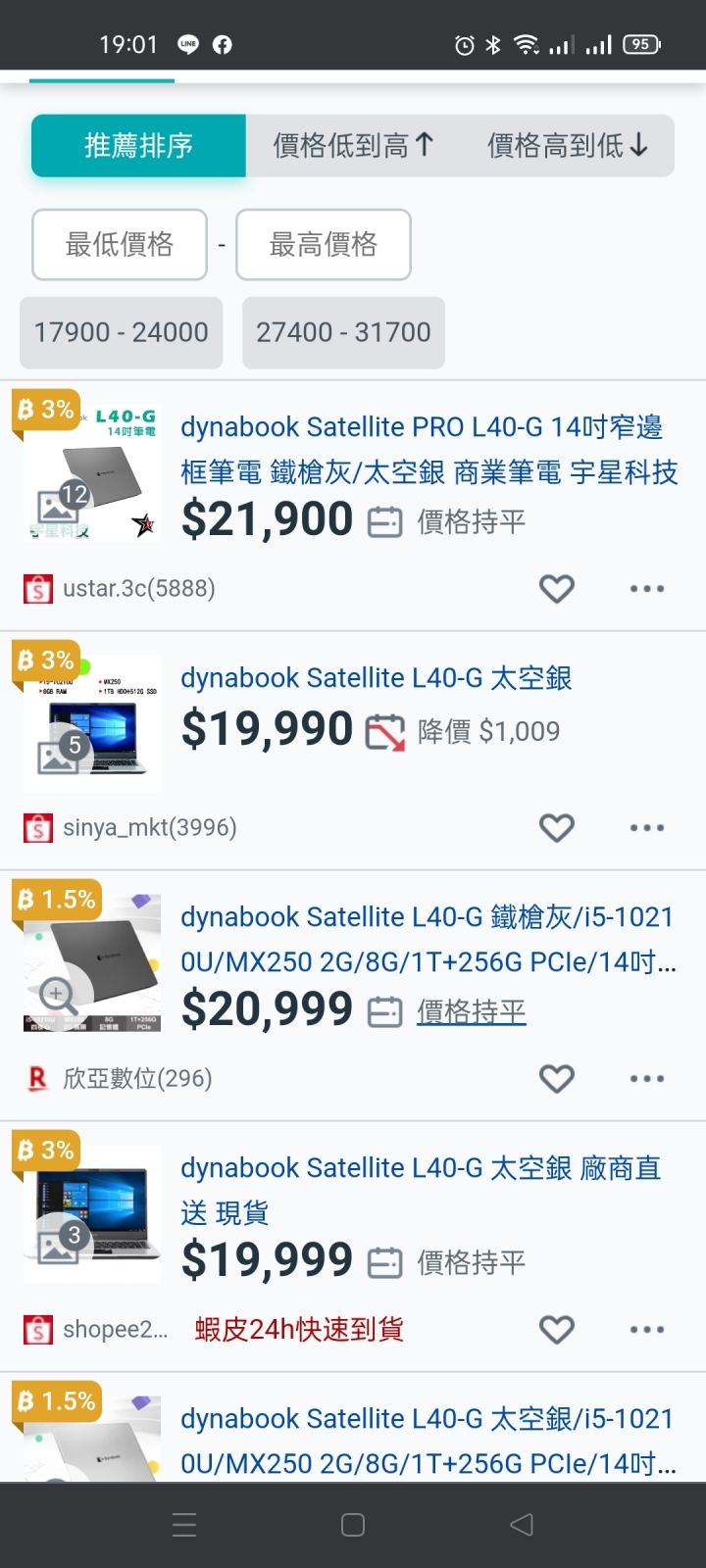The height and width of the screenshot is (1568, 706).
Task: Filter by price range 27400 - 31700
Action: [x=343, y=332]
